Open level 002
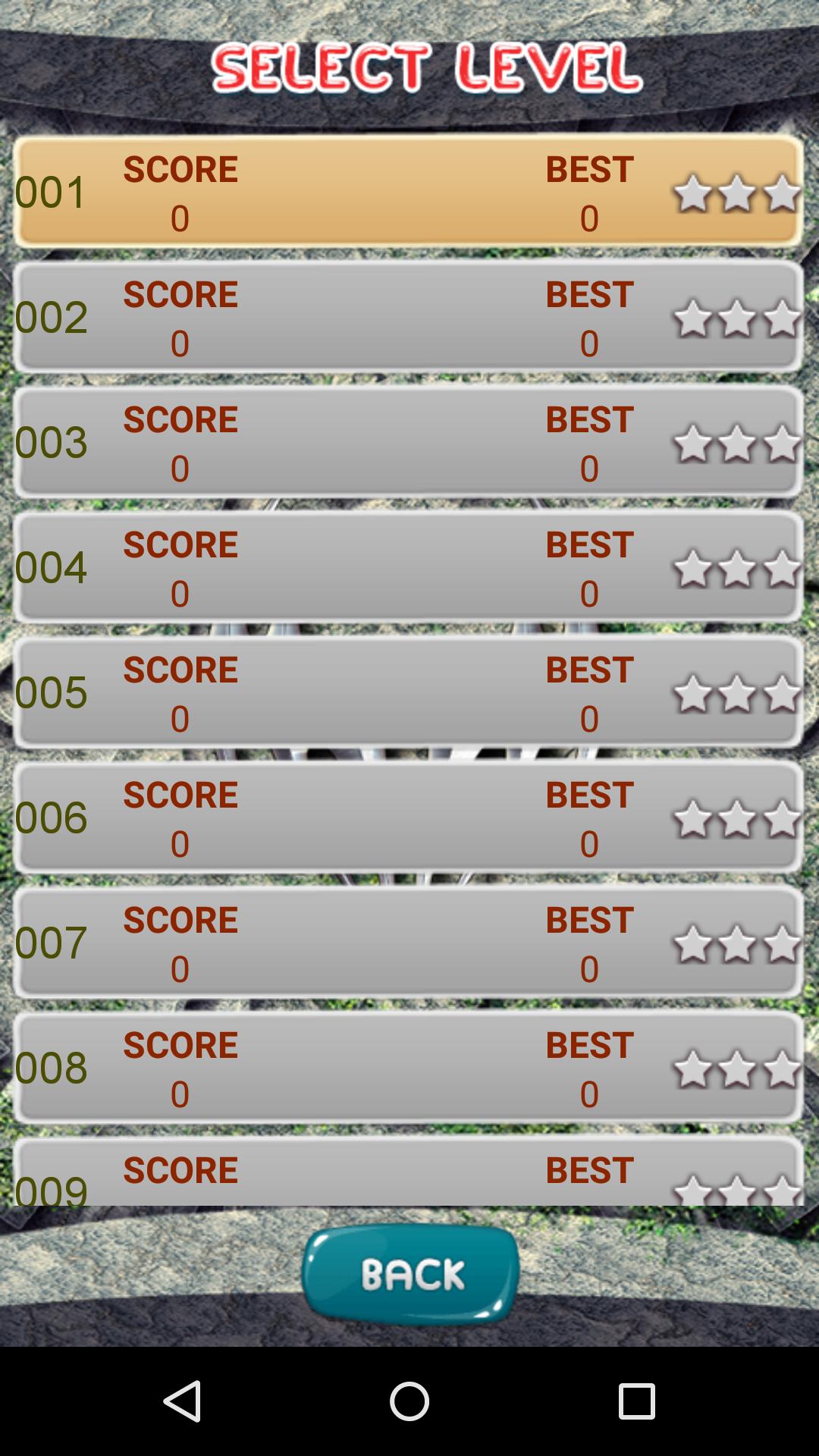The height and width of the screenshot is (1456, 819). tap(408, 316)
